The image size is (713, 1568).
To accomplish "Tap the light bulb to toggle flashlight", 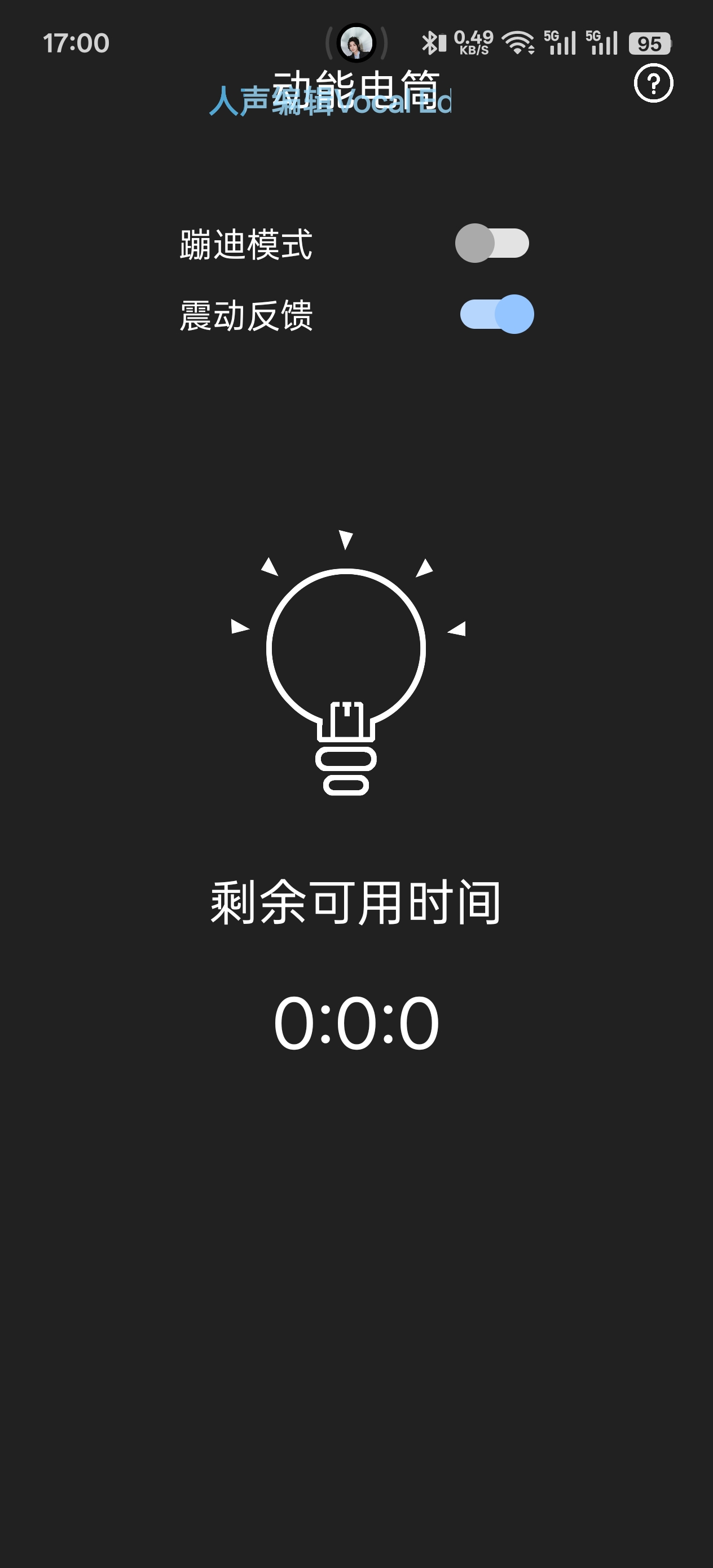I will pyautogui.click(x=347, y=662).
